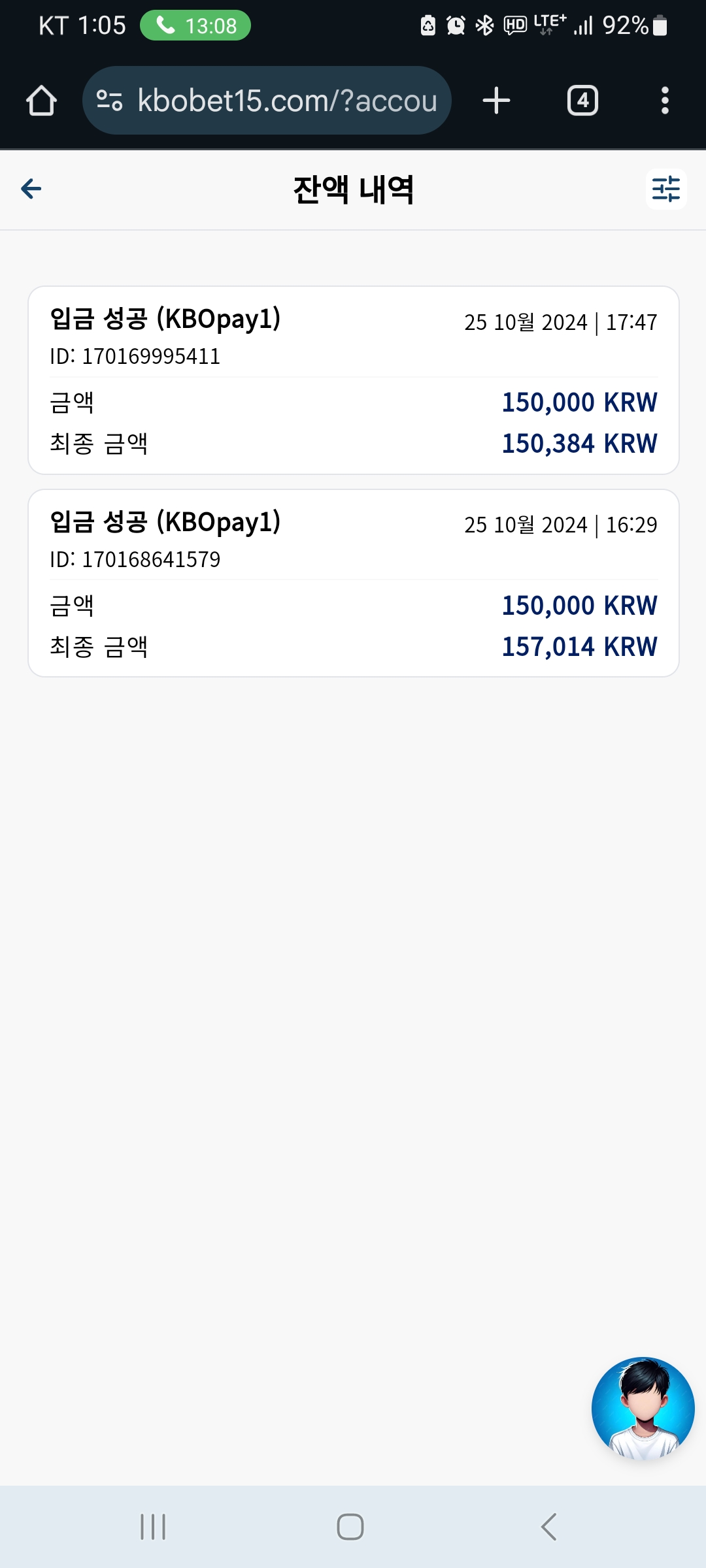This screenshot has height=1568, width=706.
Task: Open a new browser tab
Action: (x=496, y=101)
